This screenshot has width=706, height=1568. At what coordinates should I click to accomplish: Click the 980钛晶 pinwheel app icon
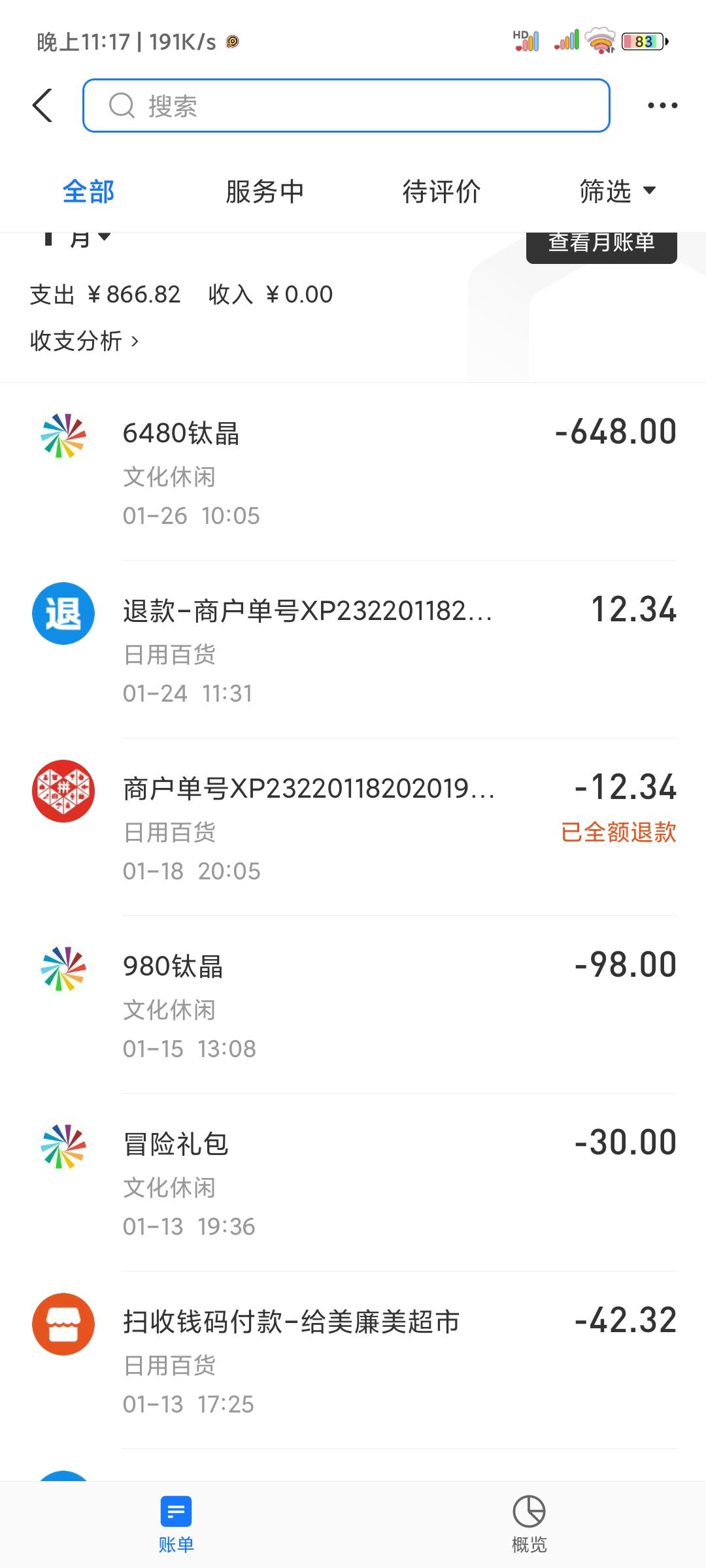[x=63, y=967]
